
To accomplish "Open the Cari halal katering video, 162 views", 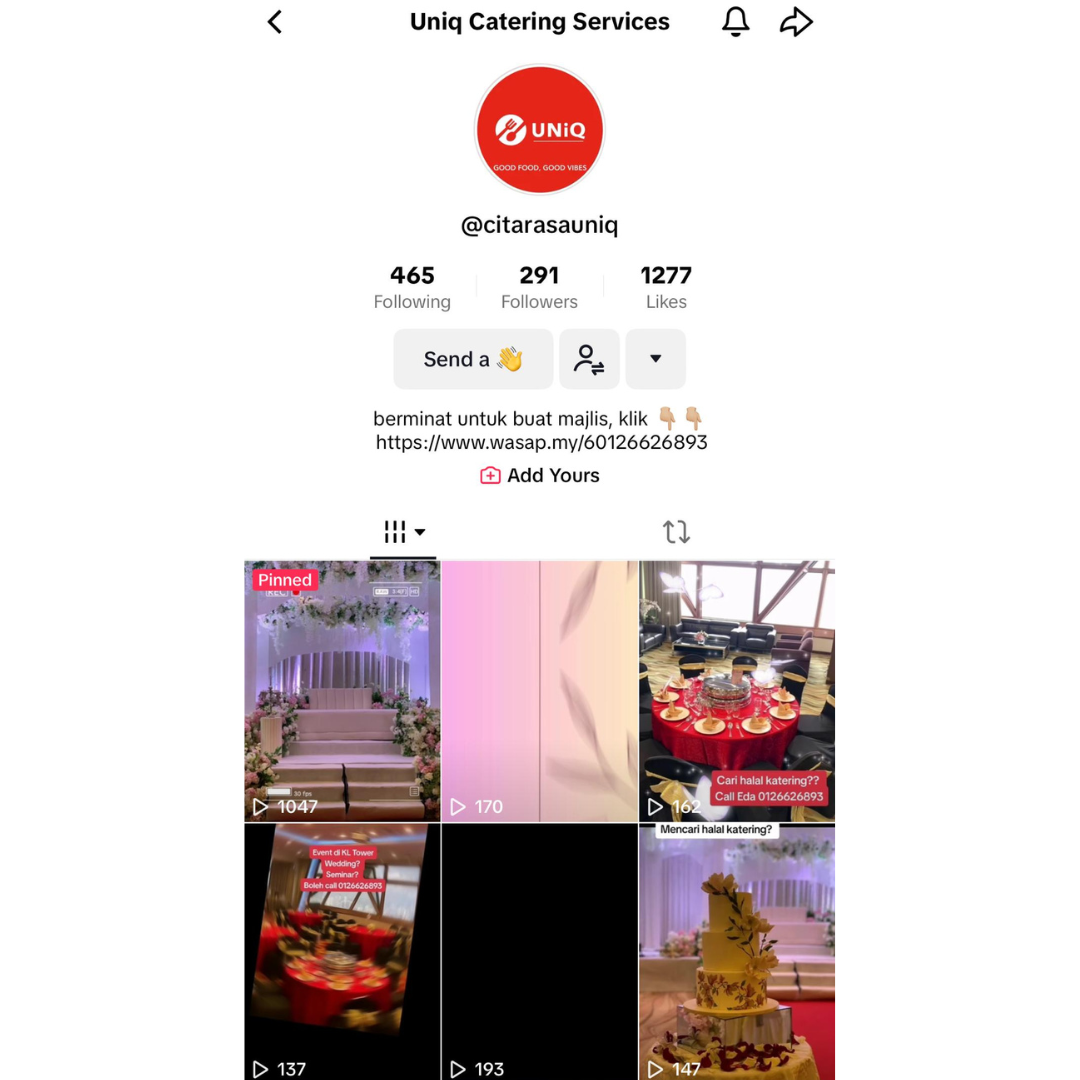I will [737, 691].
